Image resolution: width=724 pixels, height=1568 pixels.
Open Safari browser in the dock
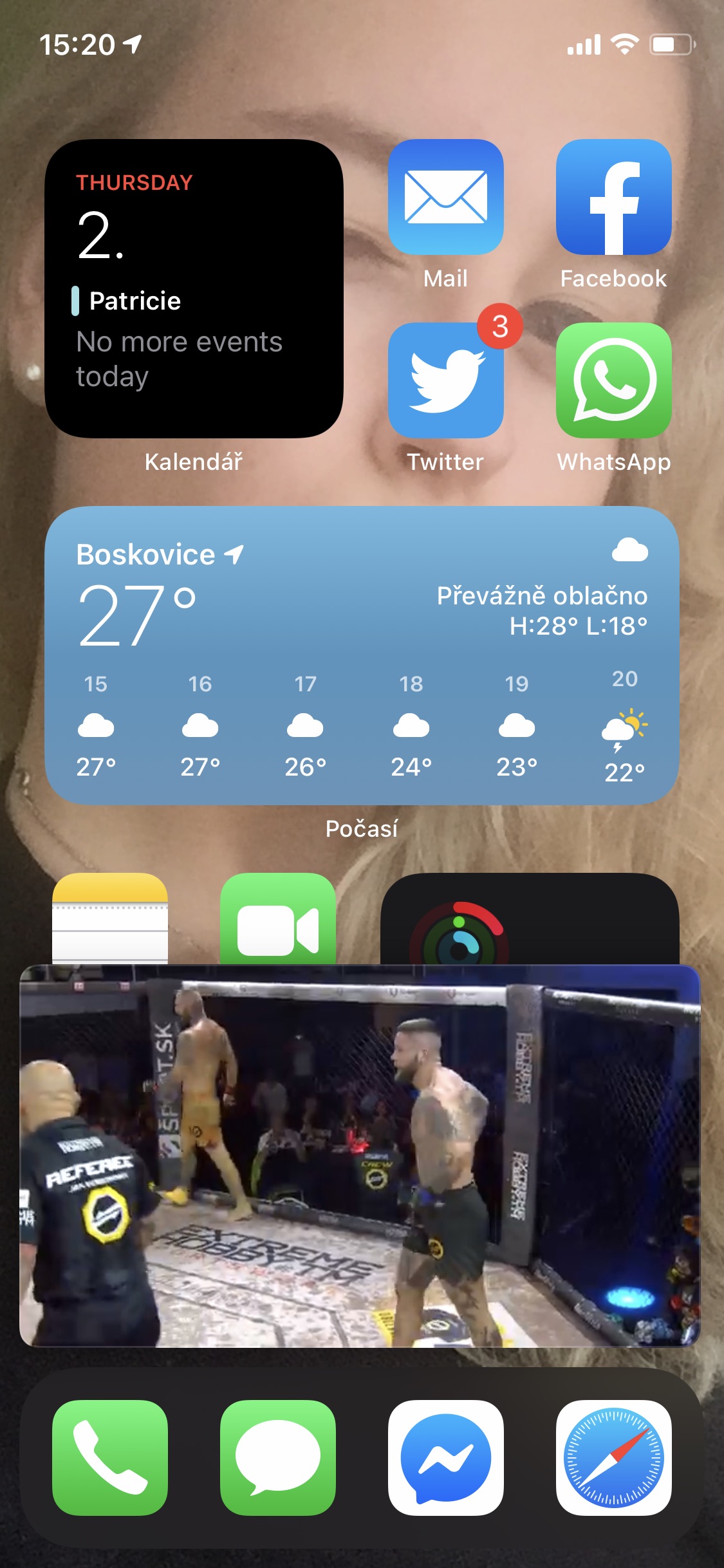pyautogui.click(x=613, y=1458)
